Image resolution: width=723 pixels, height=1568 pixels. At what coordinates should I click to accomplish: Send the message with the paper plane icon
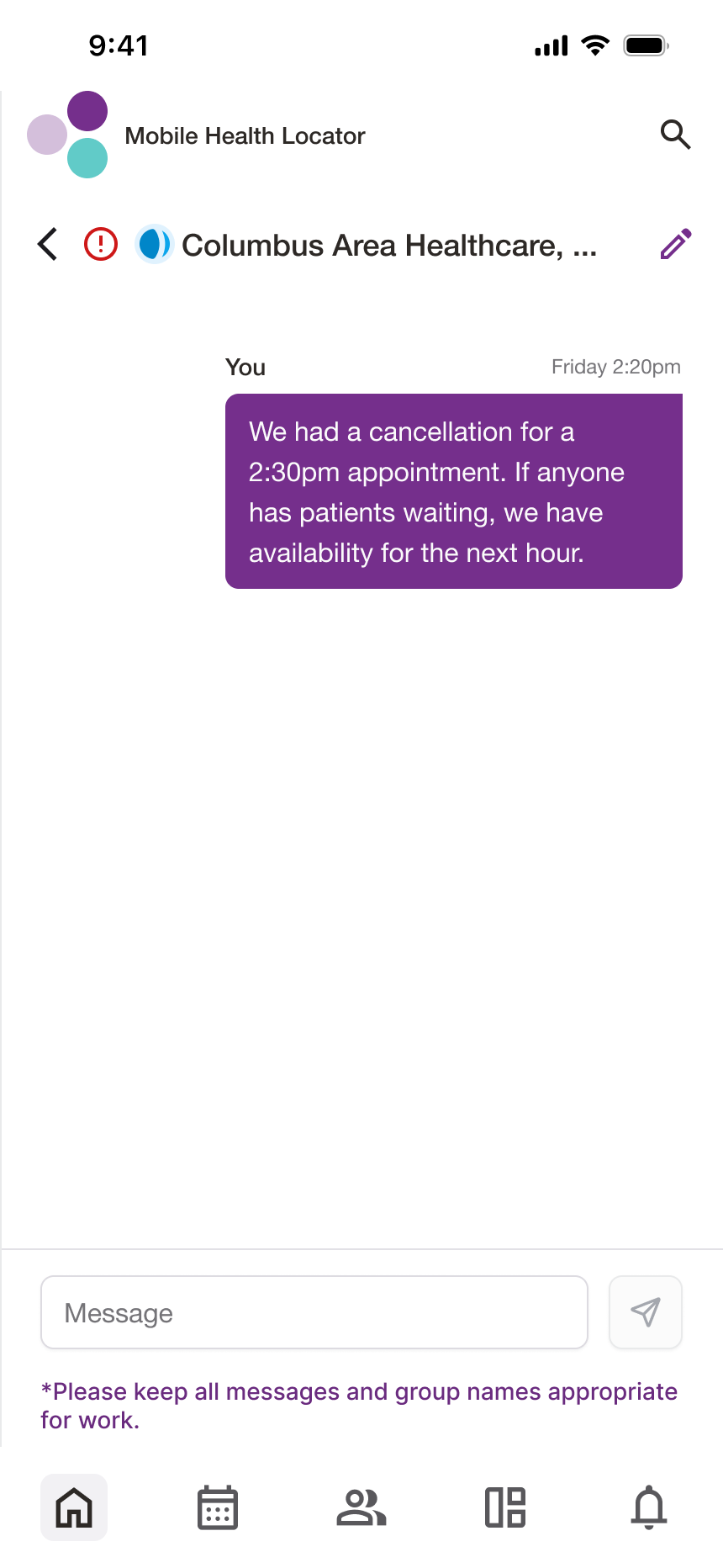click(645, 1312)
